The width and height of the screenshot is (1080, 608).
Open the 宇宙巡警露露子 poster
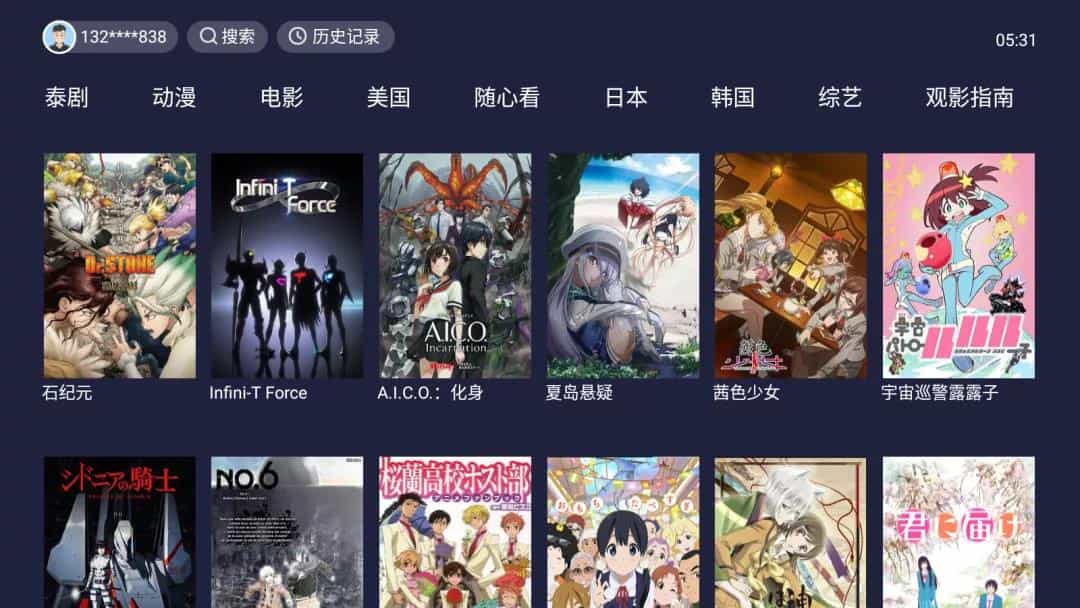click(x=958, y=265)
